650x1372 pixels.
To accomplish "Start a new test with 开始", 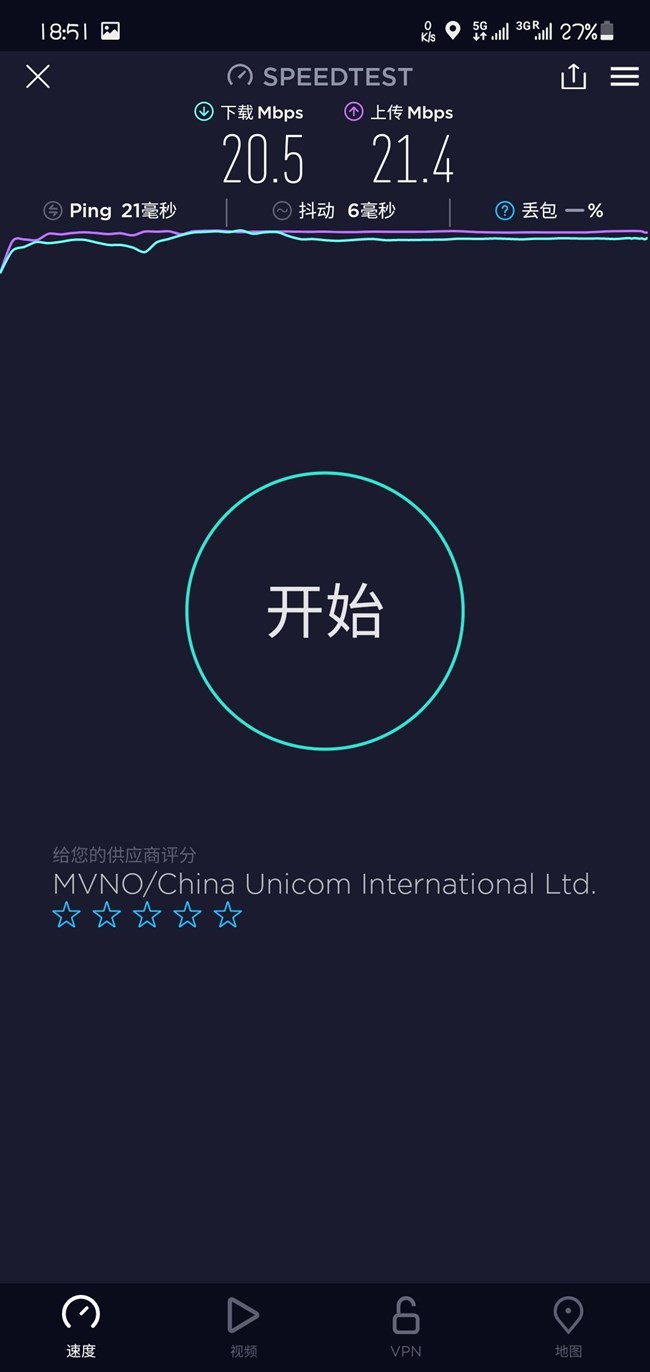I will (x=325, y=611).
